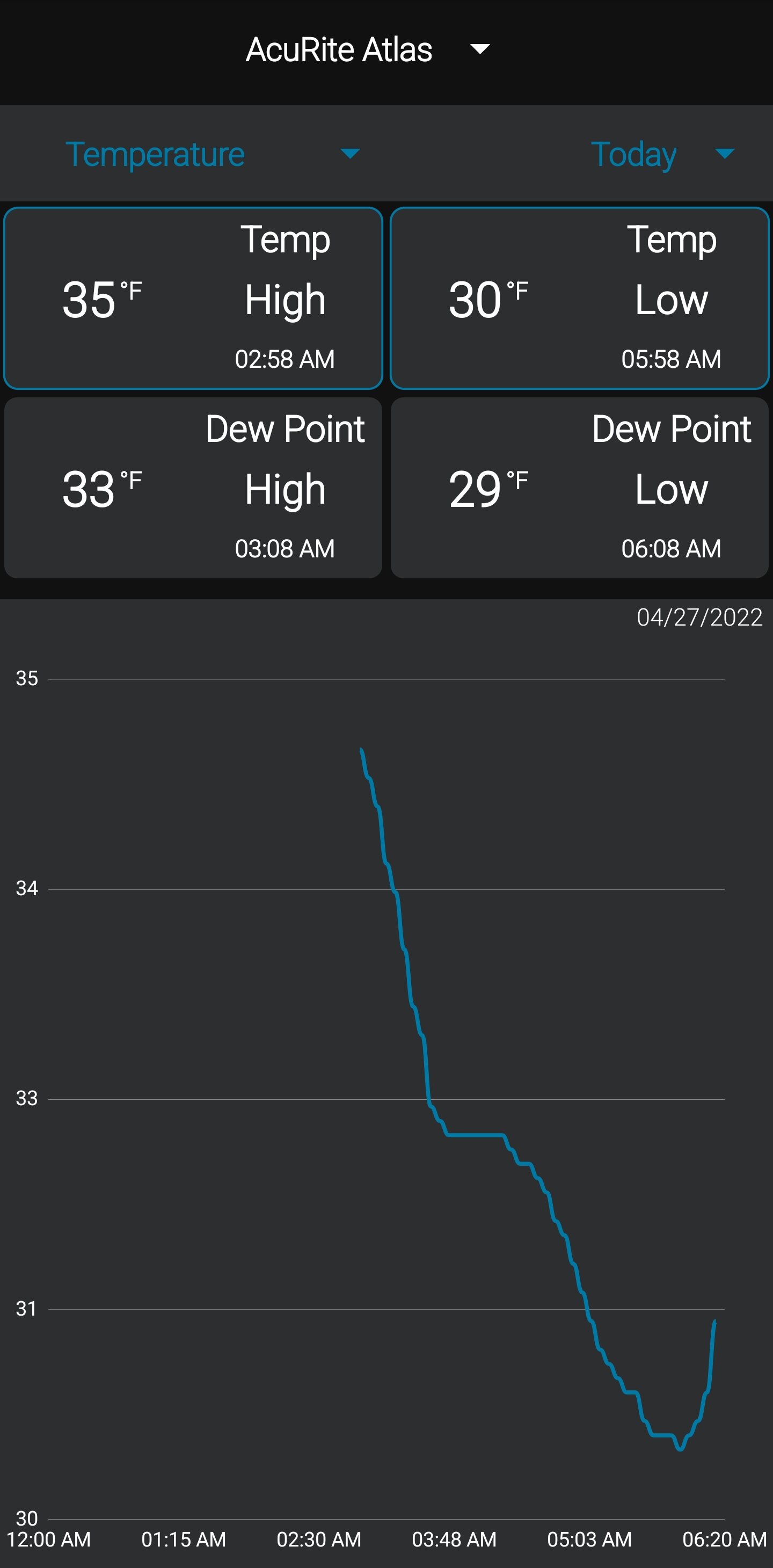The width and height of the screenshot is (773, 1568).
Task: Select the Dew Point Low 29°F card
Action: (x=579, y=488)
